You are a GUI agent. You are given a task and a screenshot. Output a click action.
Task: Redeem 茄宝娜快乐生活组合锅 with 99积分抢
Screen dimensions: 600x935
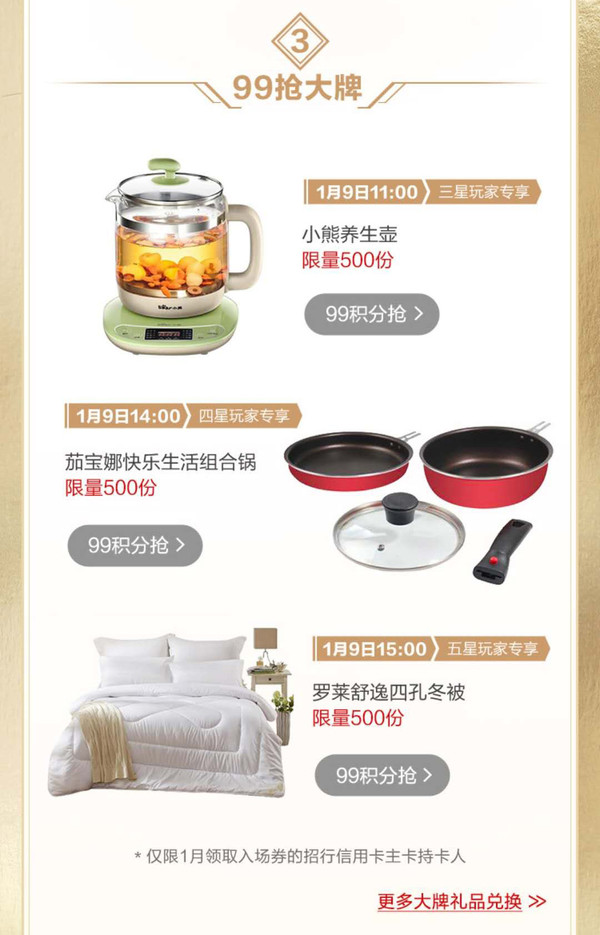135,545
